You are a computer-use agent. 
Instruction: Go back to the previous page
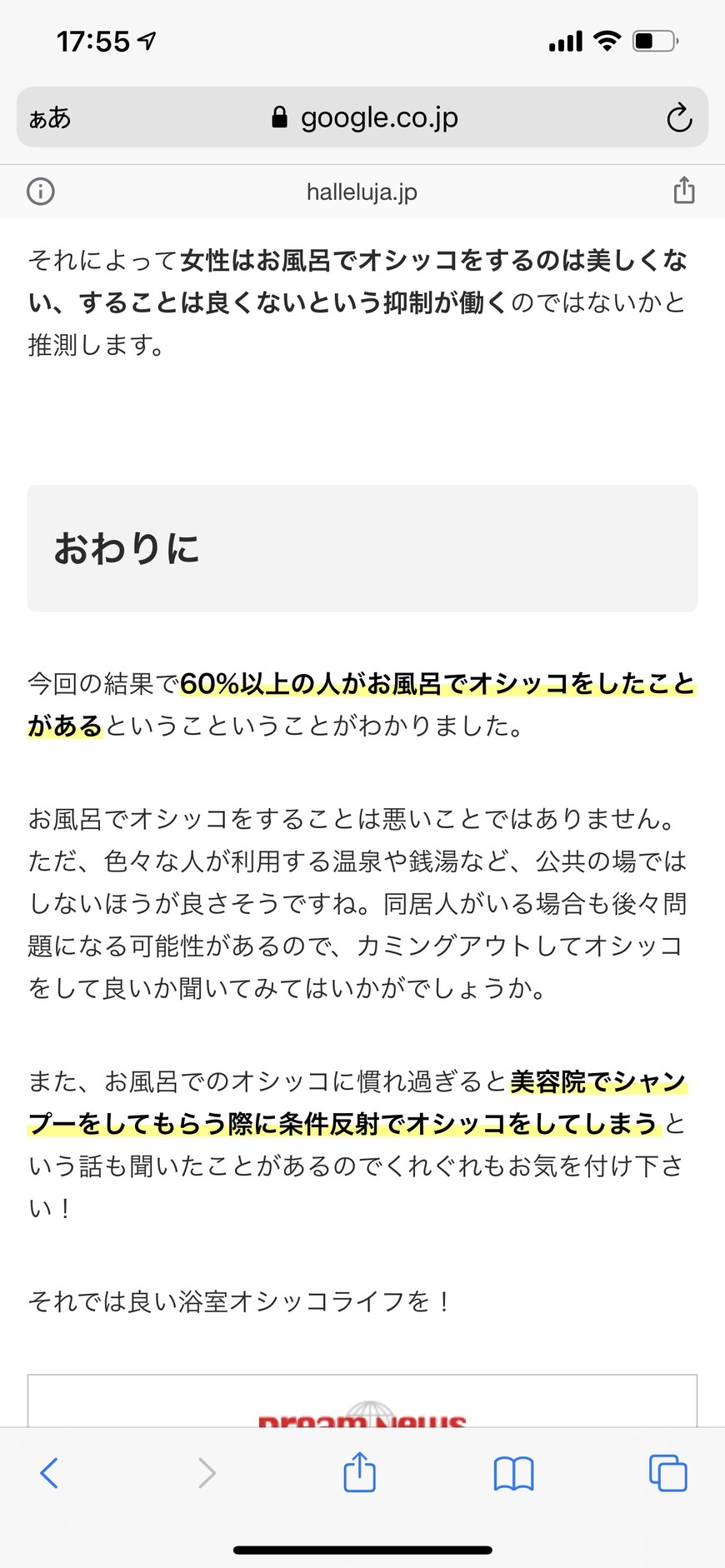click(49, 1473)
